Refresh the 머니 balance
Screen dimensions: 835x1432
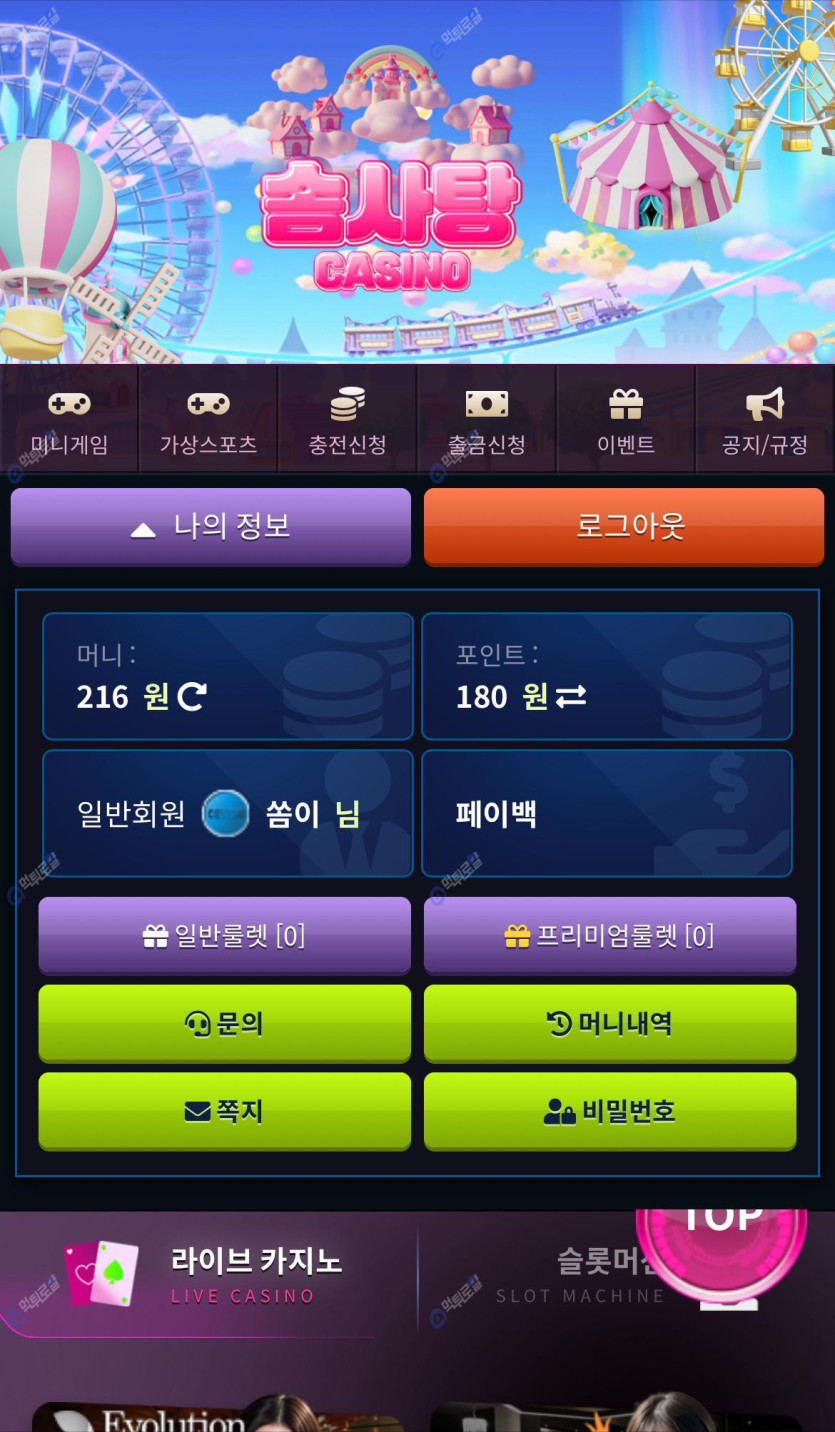click(192, 696)
